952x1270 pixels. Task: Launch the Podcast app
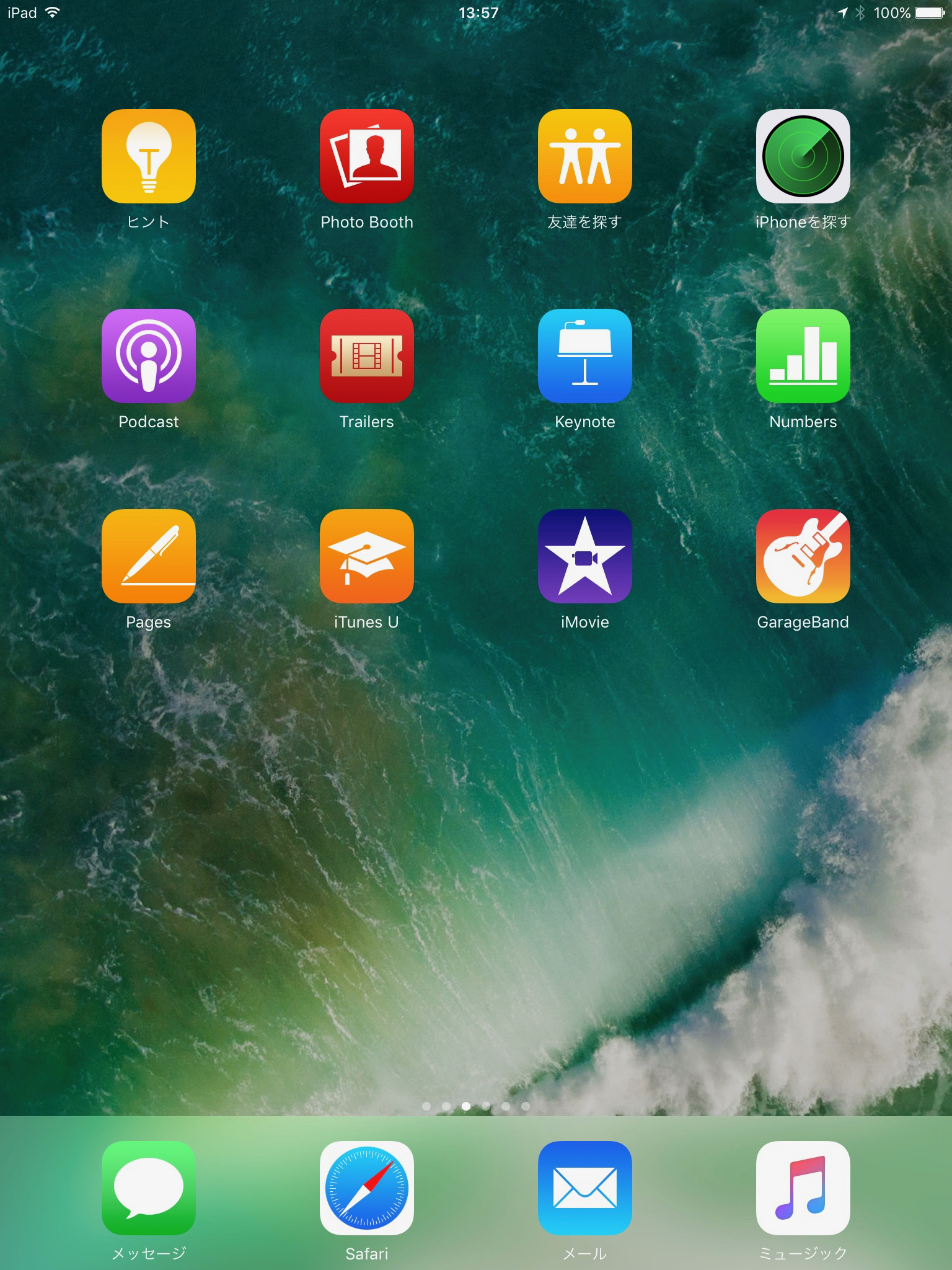click(x=149, y=356)
